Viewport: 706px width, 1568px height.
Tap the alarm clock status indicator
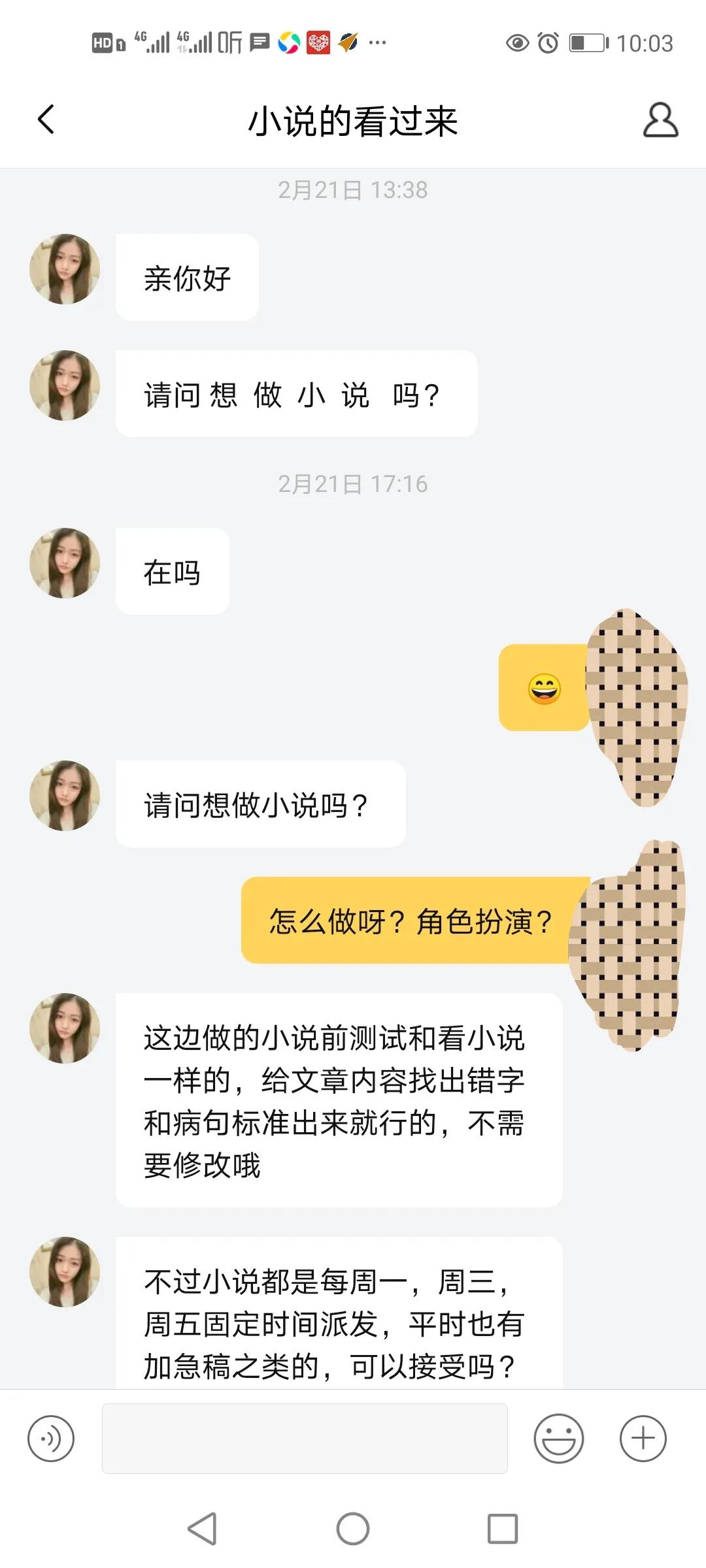tap(548, 43)
